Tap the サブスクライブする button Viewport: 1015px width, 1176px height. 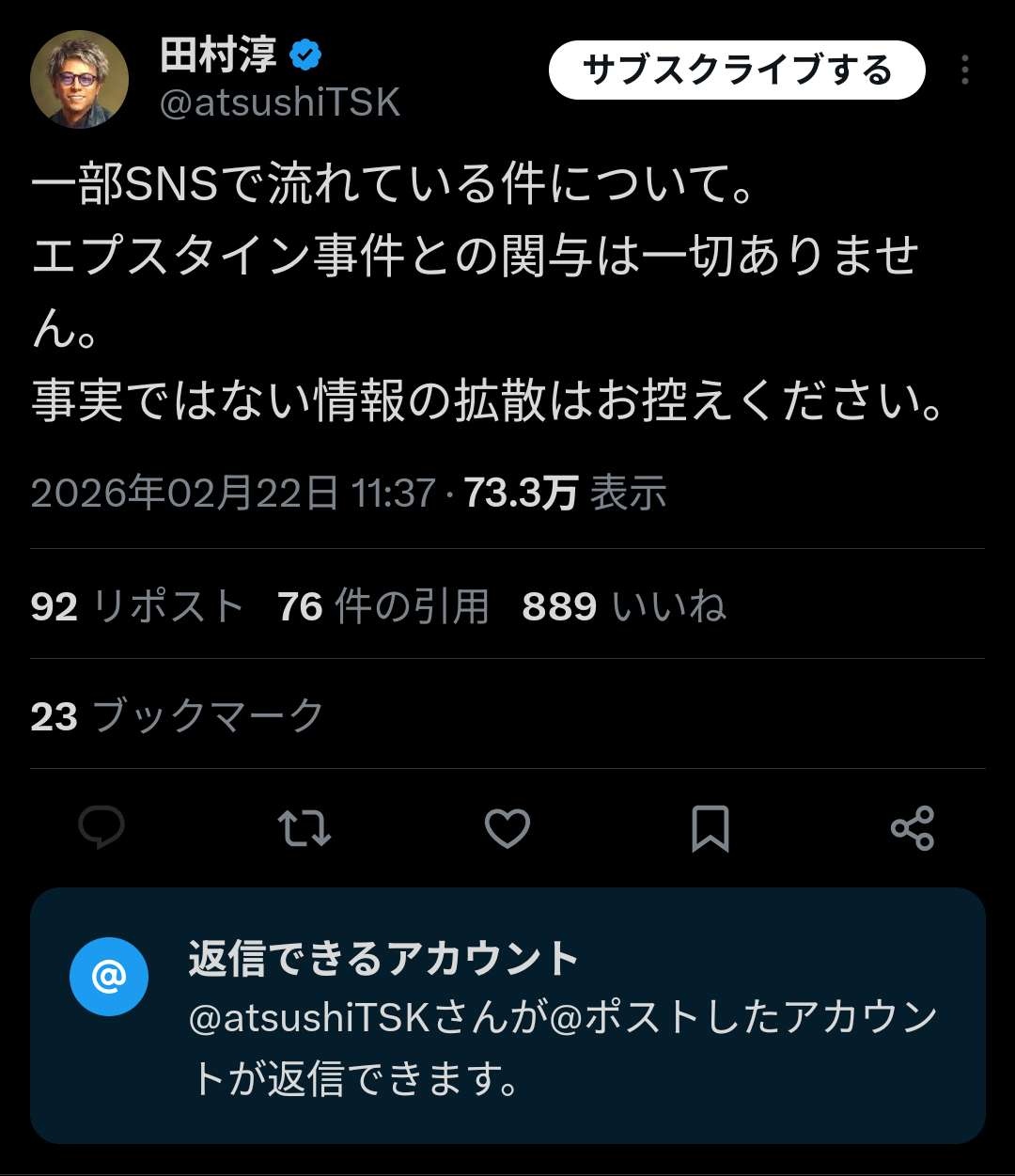pos(737,71)
